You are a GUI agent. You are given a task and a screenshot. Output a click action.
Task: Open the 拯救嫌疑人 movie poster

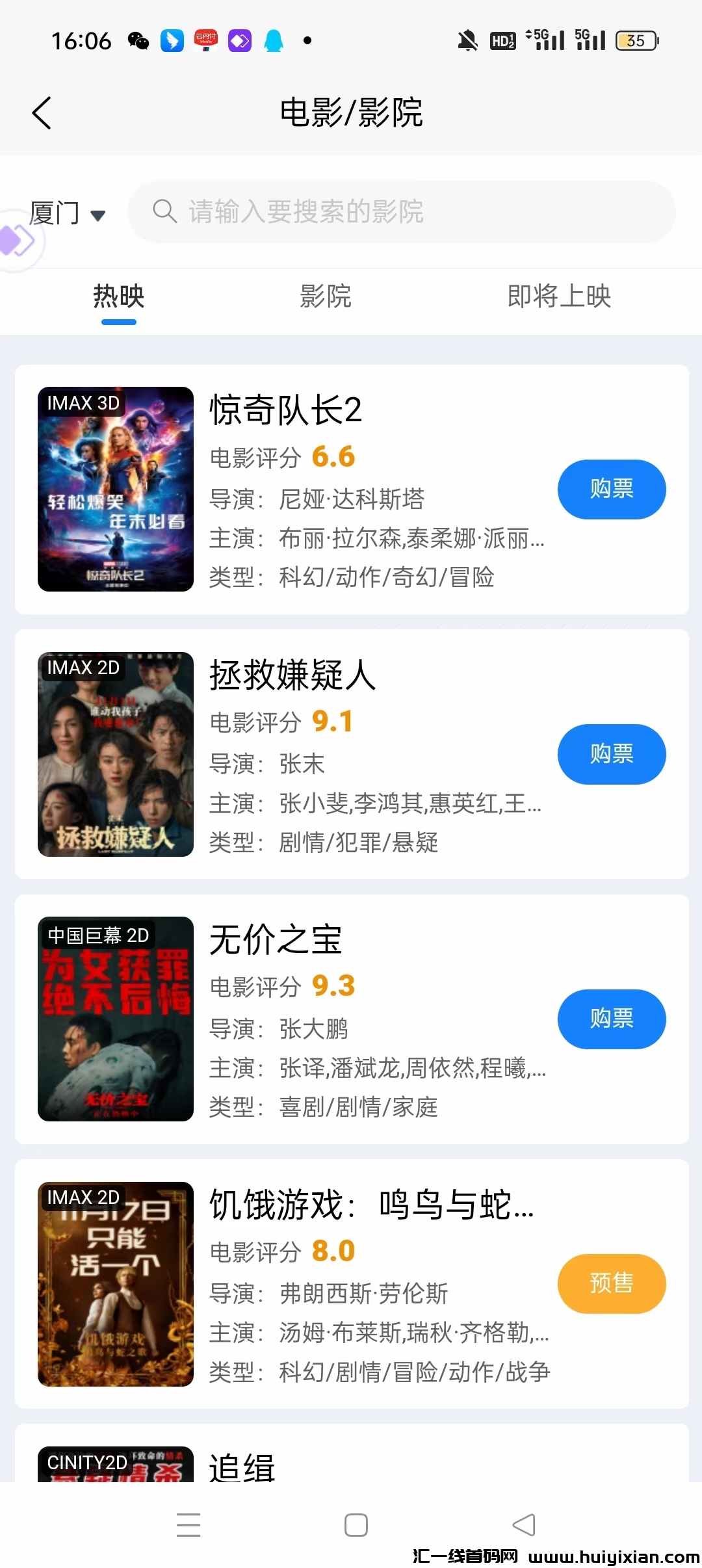point(116,754)
